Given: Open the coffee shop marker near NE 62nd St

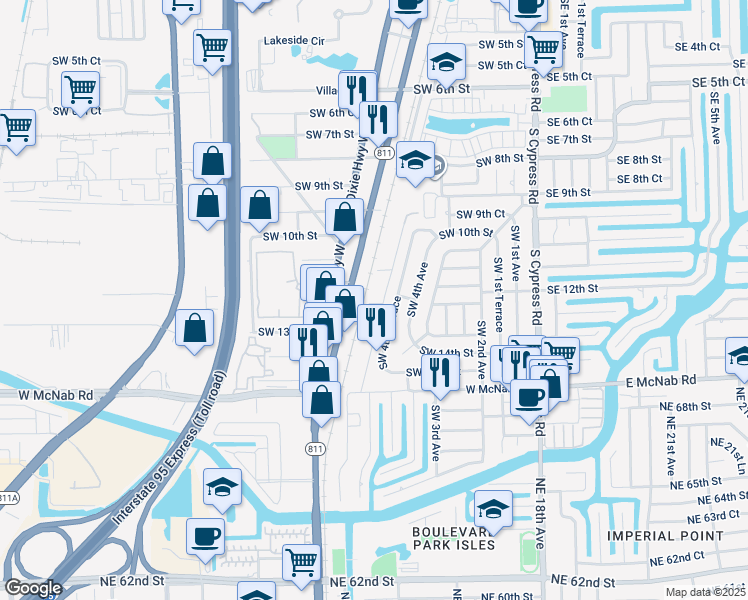Looking at the screenshot, I should tap(205, 535).
